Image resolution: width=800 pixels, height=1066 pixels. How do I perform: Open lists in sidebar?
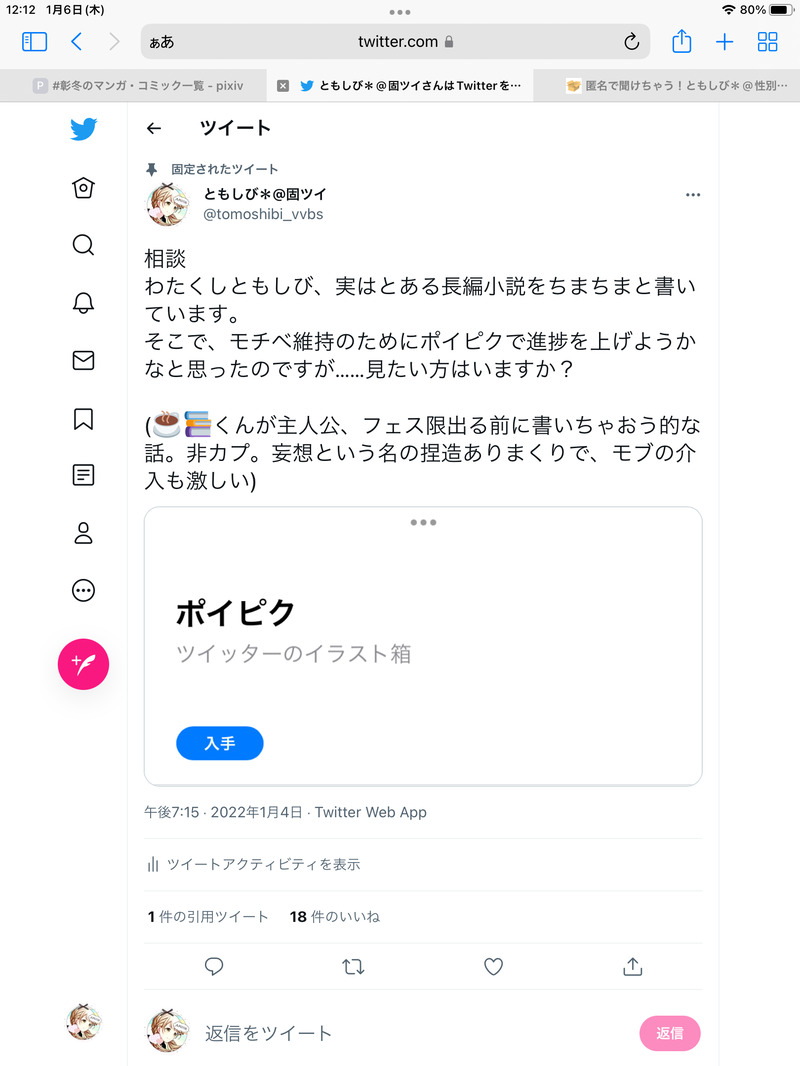click(84, 475)
